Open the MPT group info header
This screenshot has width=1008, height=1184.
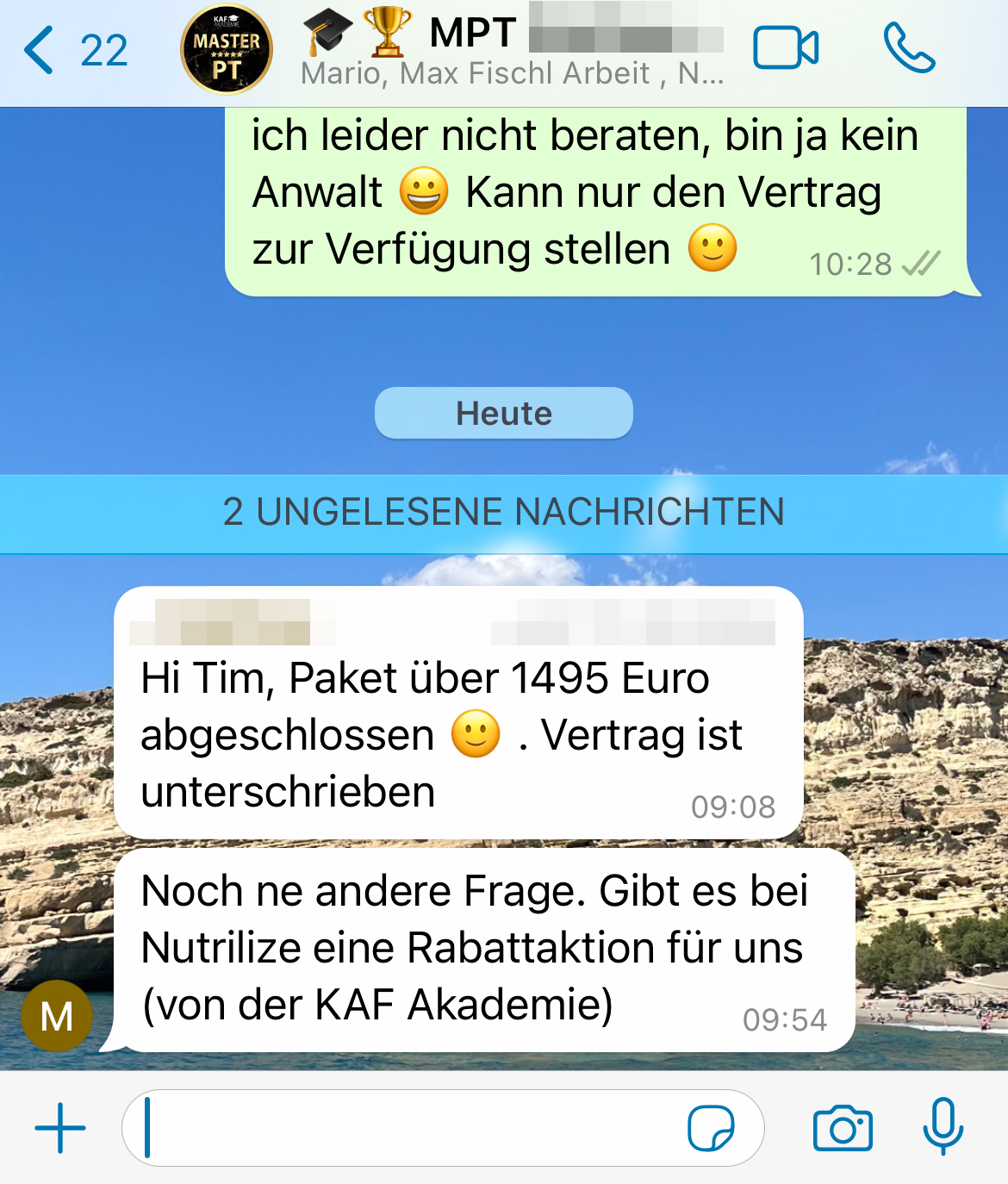513,52
